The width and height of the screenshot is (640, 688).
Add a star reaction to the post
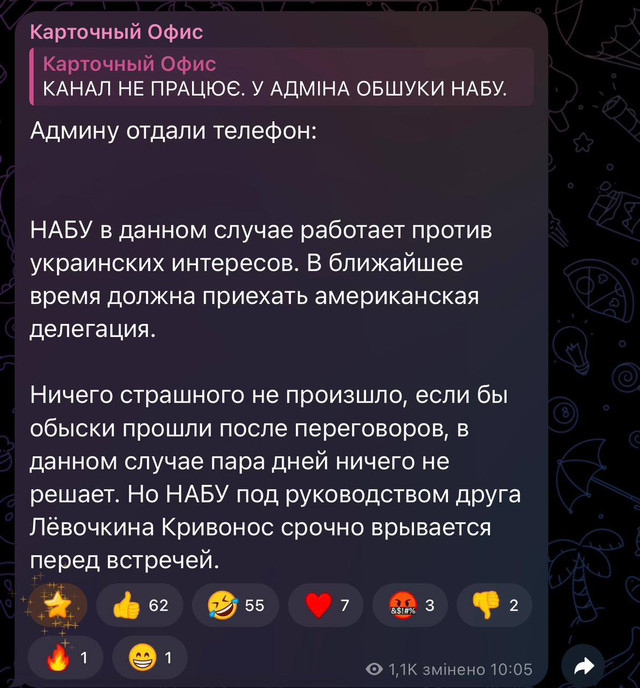coord(56,605)
